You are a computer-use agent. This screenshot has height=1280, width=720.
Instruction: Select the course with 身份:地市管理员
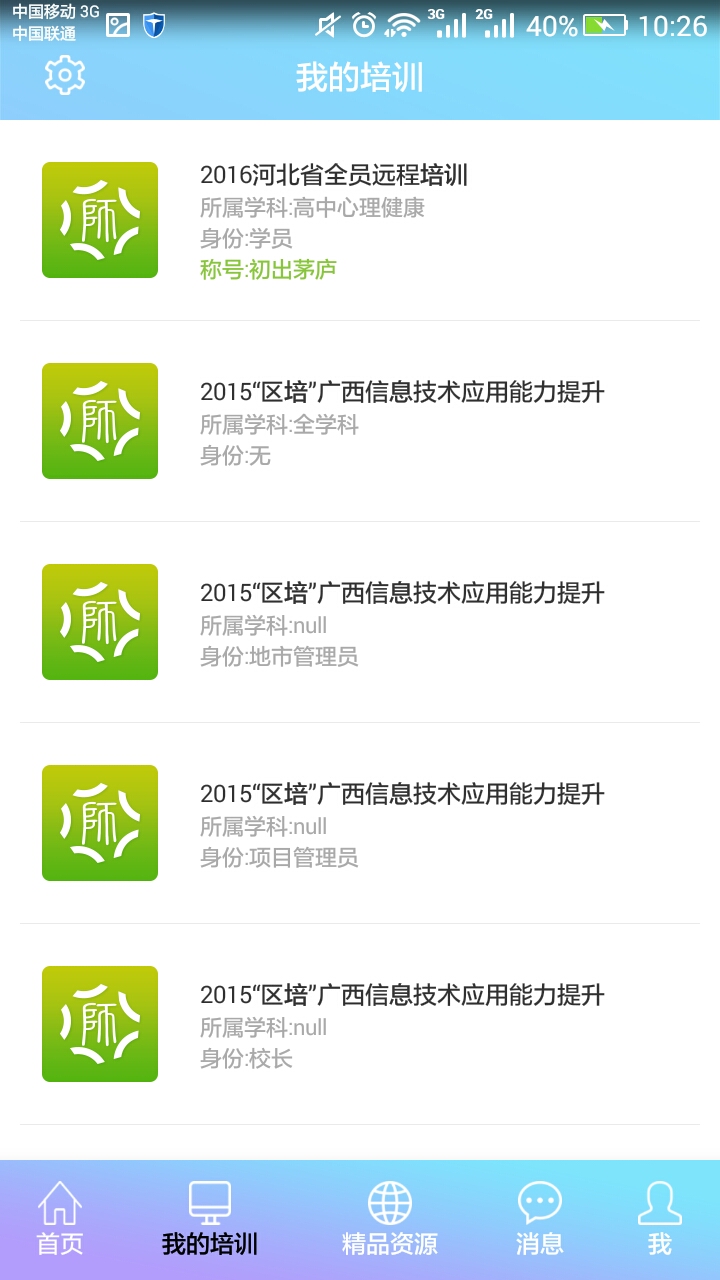(400, 621)
